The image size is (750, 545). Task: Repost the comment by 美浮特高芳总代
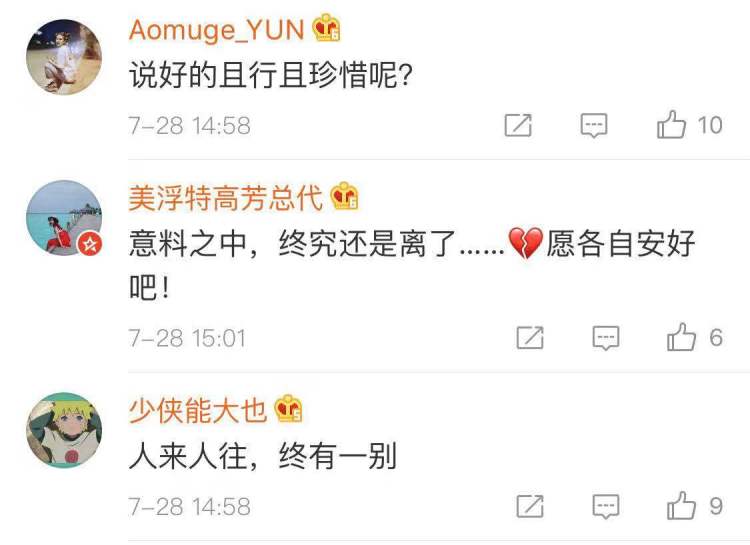pos(530,338)
